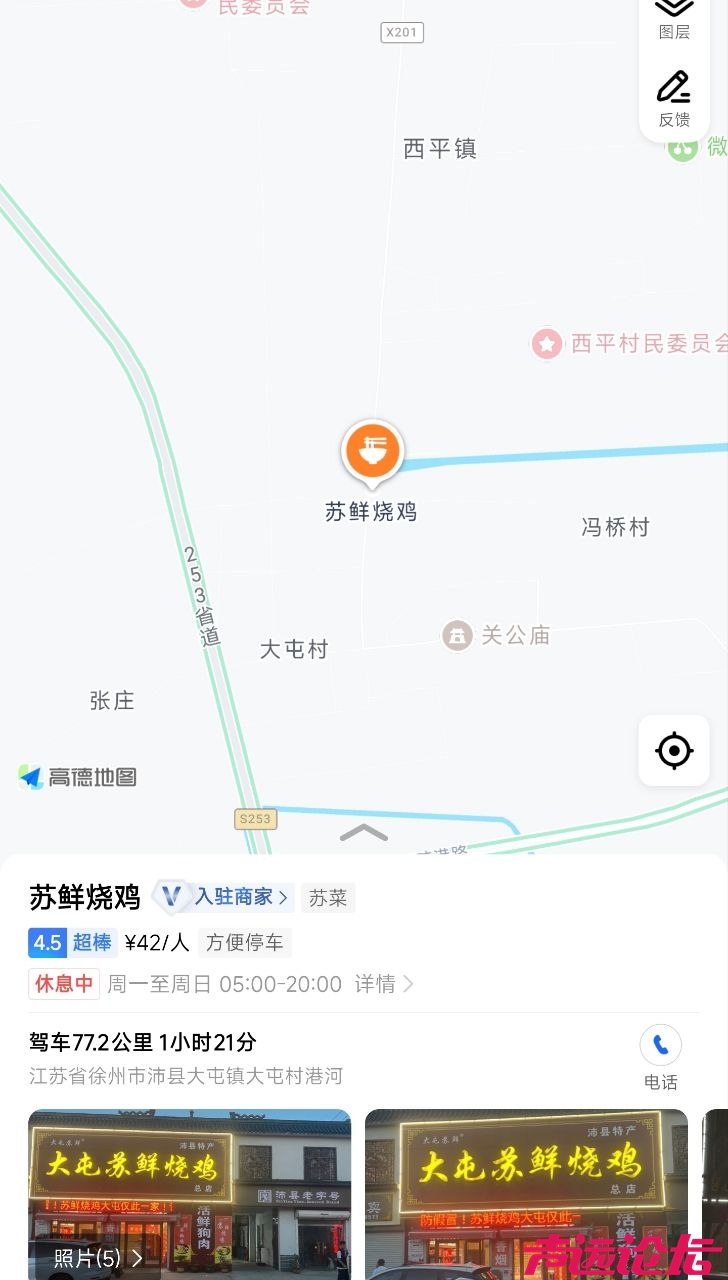Recenter map to my location
This screenshot has height=1280, width=728.
click(674, 750)
